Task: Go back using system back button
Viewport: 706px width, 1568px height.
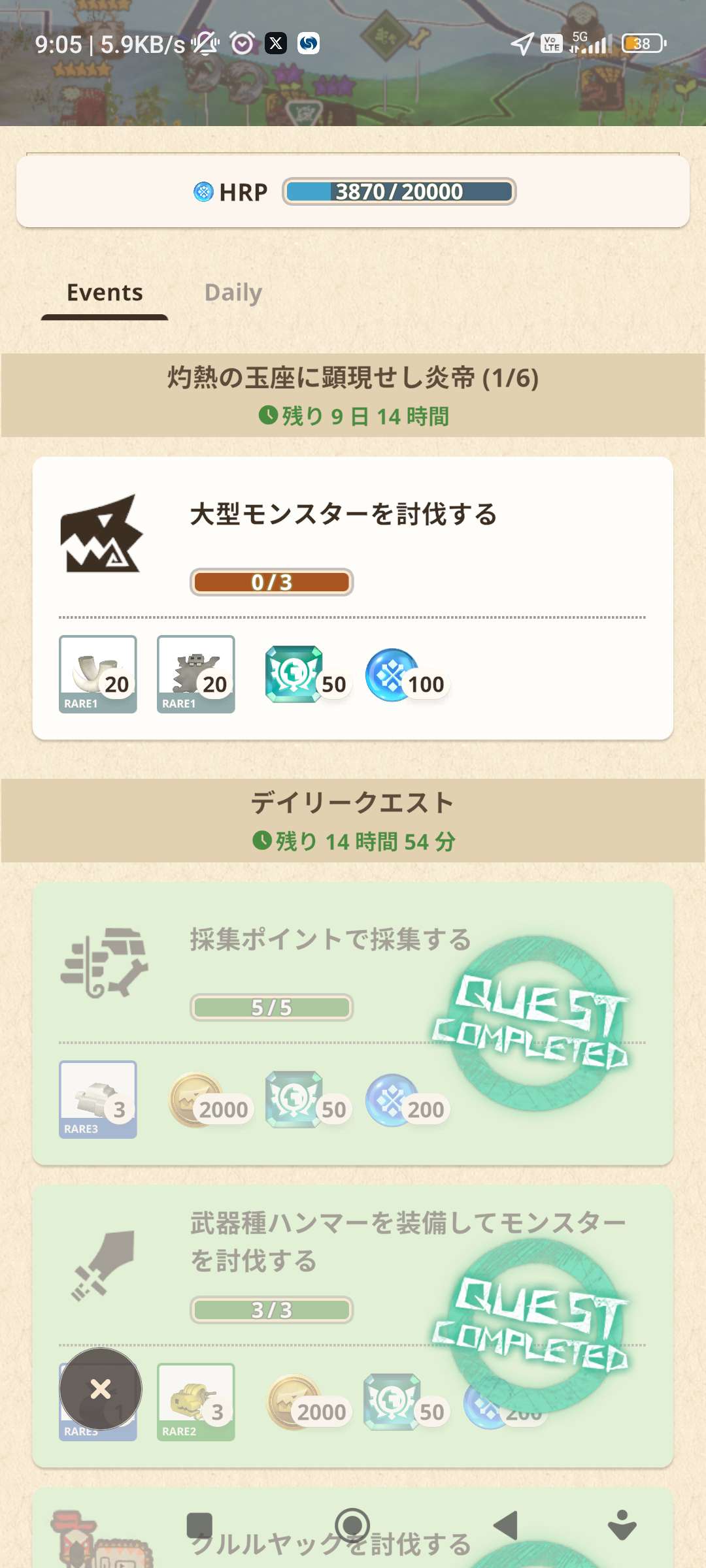Action: (x=506, y=1526)
